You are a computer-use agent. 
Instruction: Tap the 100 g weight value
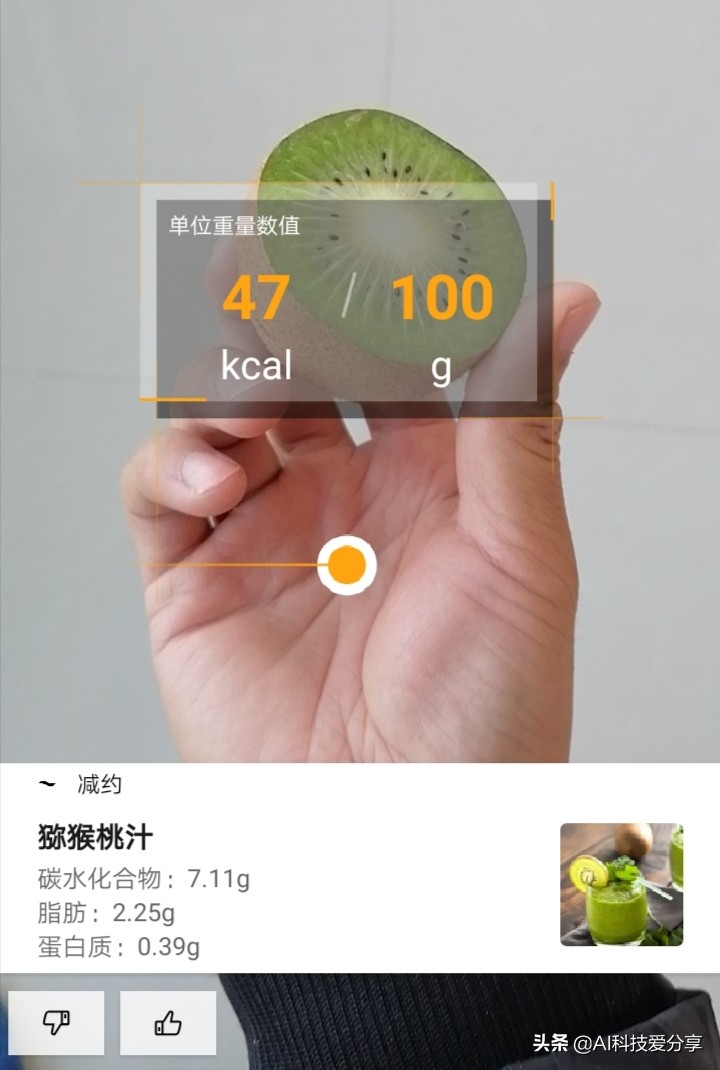tap(442, 297)
